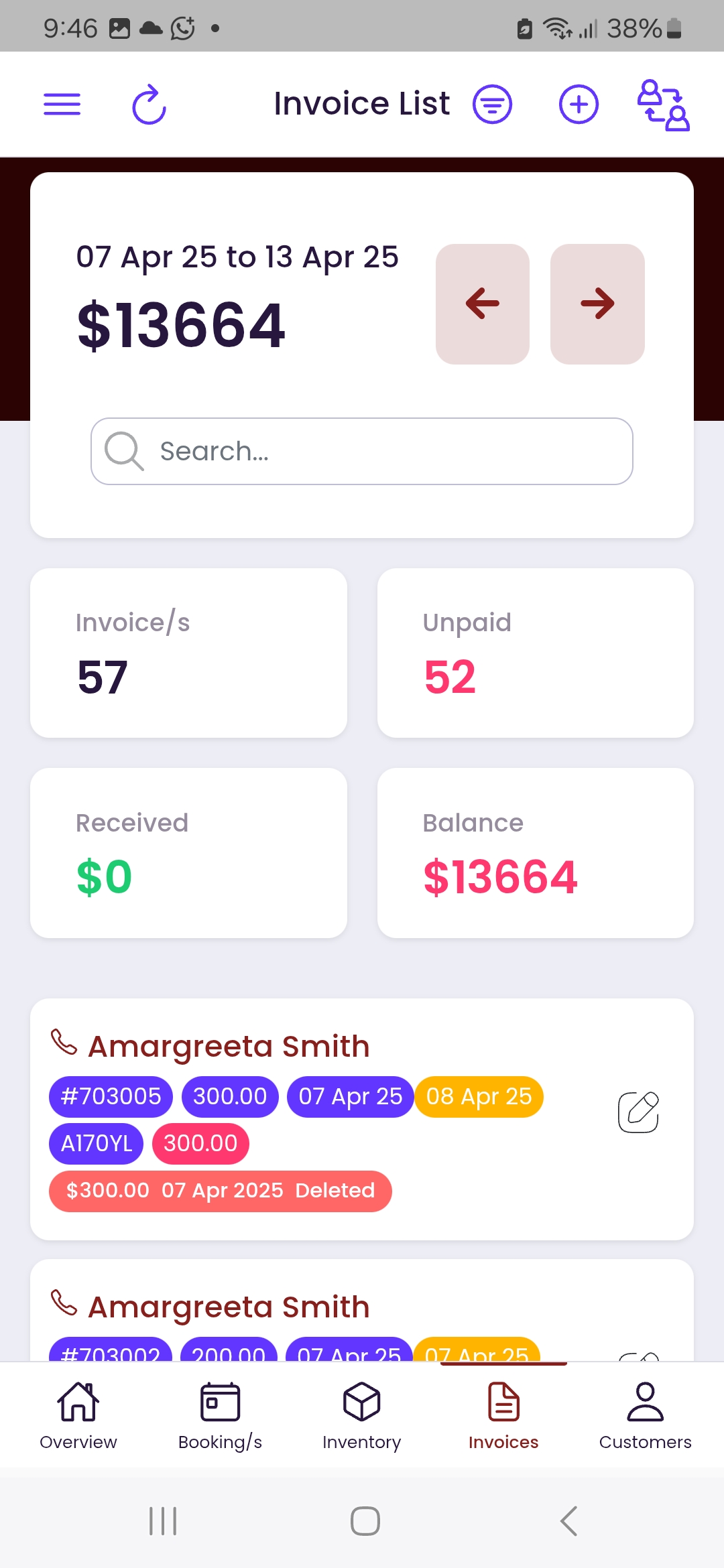Switch to the Customers tab
The height and width of the screenshot is (1568, 724).
[645, 1415]
